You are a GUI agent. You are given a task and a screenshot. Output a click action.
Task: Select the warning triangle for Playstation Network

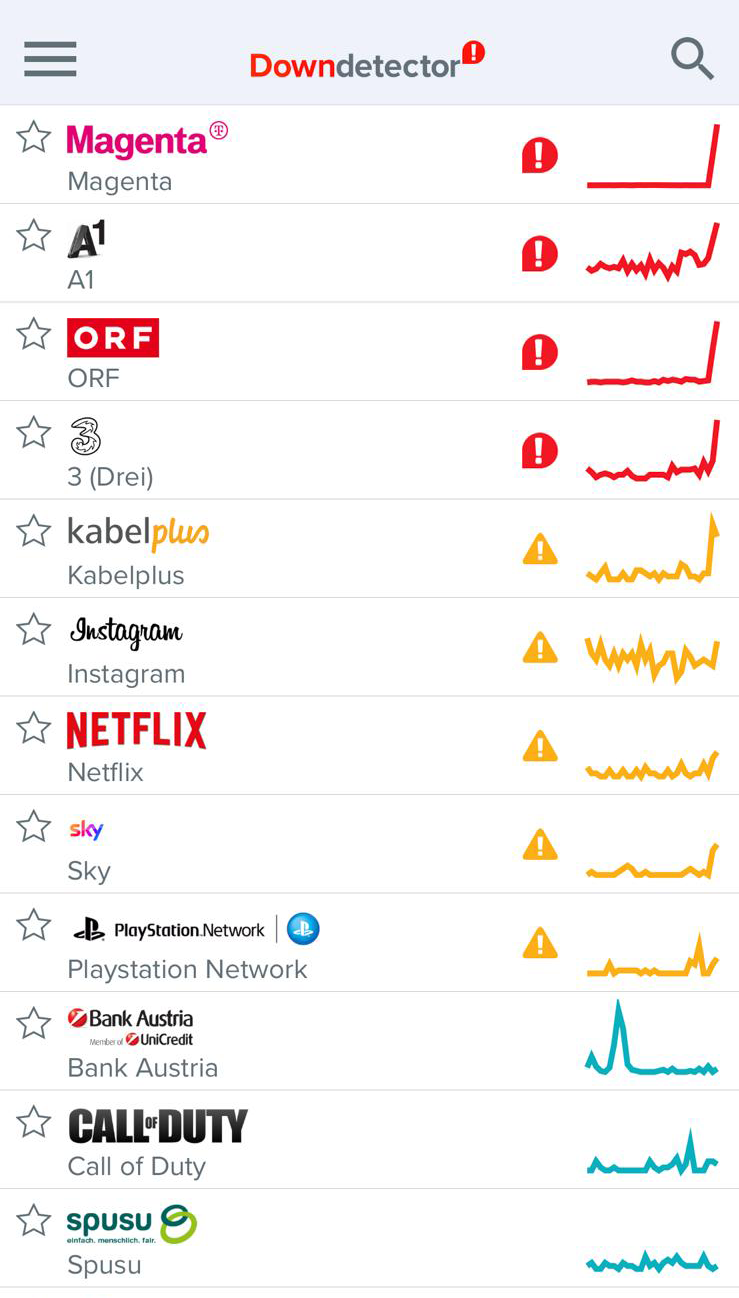click(x=539, y=943)
